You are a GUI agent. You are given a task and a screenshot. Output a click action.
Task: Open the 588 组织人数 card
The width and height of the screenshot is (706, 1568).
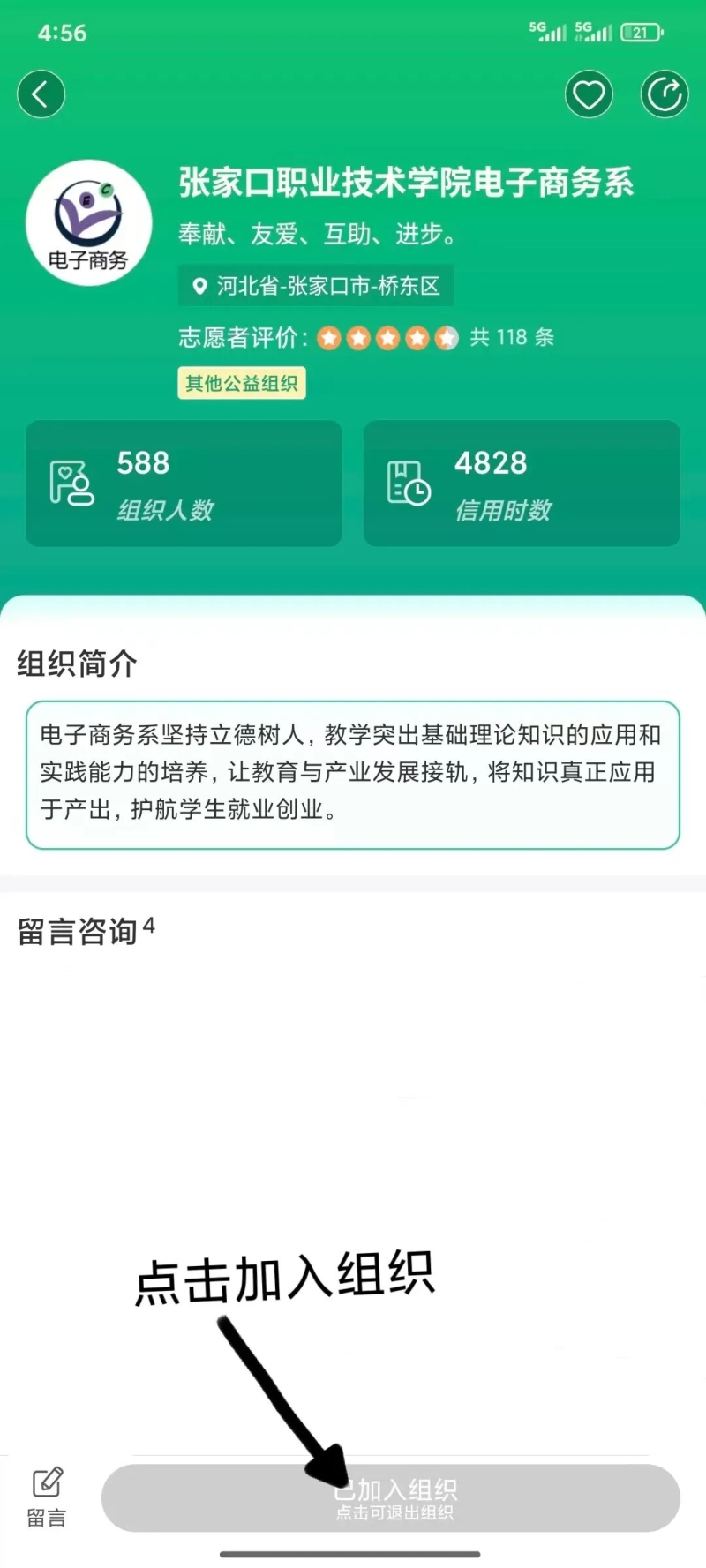(x=184, y=484)
